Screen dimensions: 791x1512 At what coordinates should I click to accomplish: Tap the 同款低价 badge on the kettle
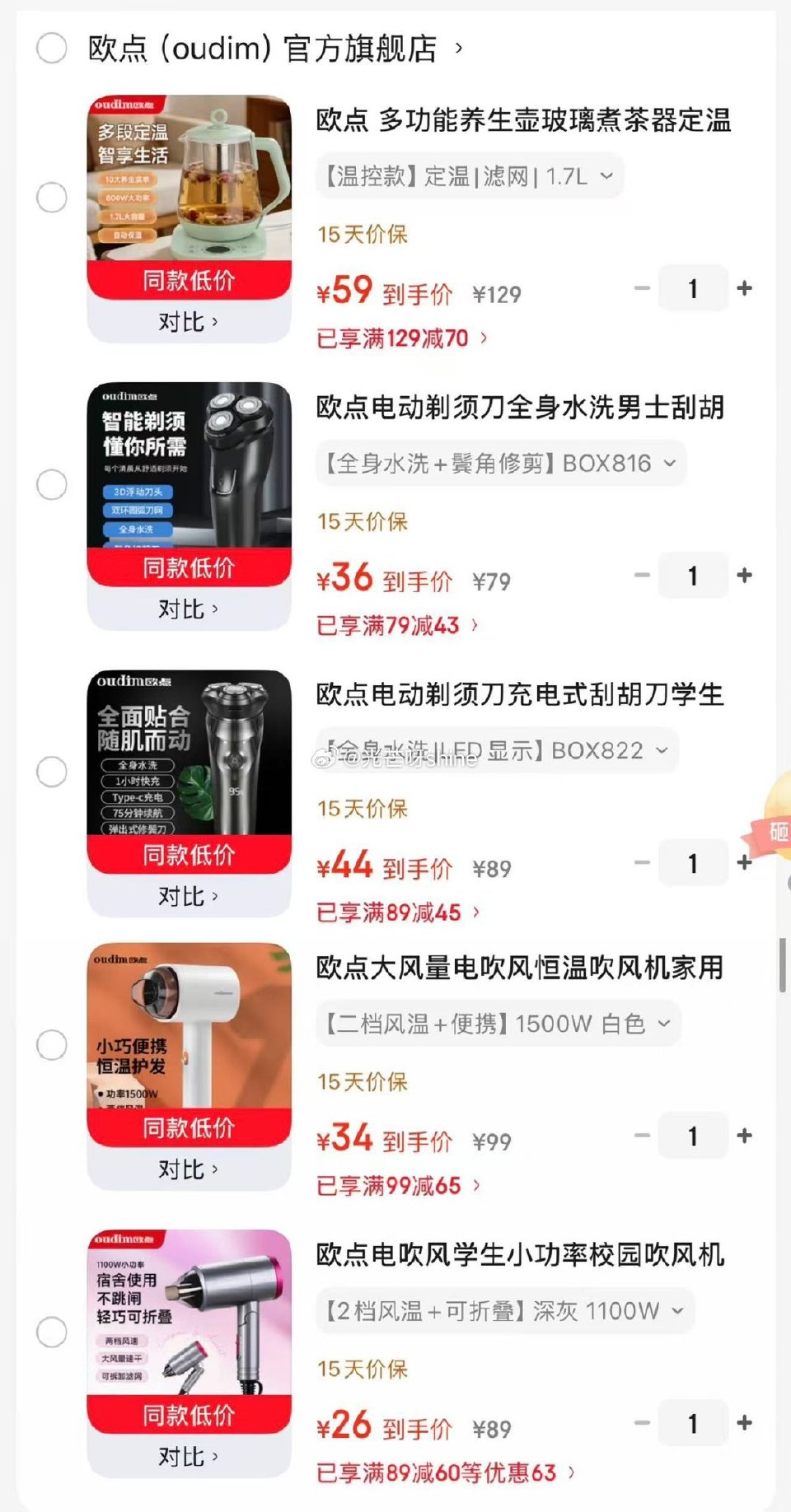pos(190,280)
